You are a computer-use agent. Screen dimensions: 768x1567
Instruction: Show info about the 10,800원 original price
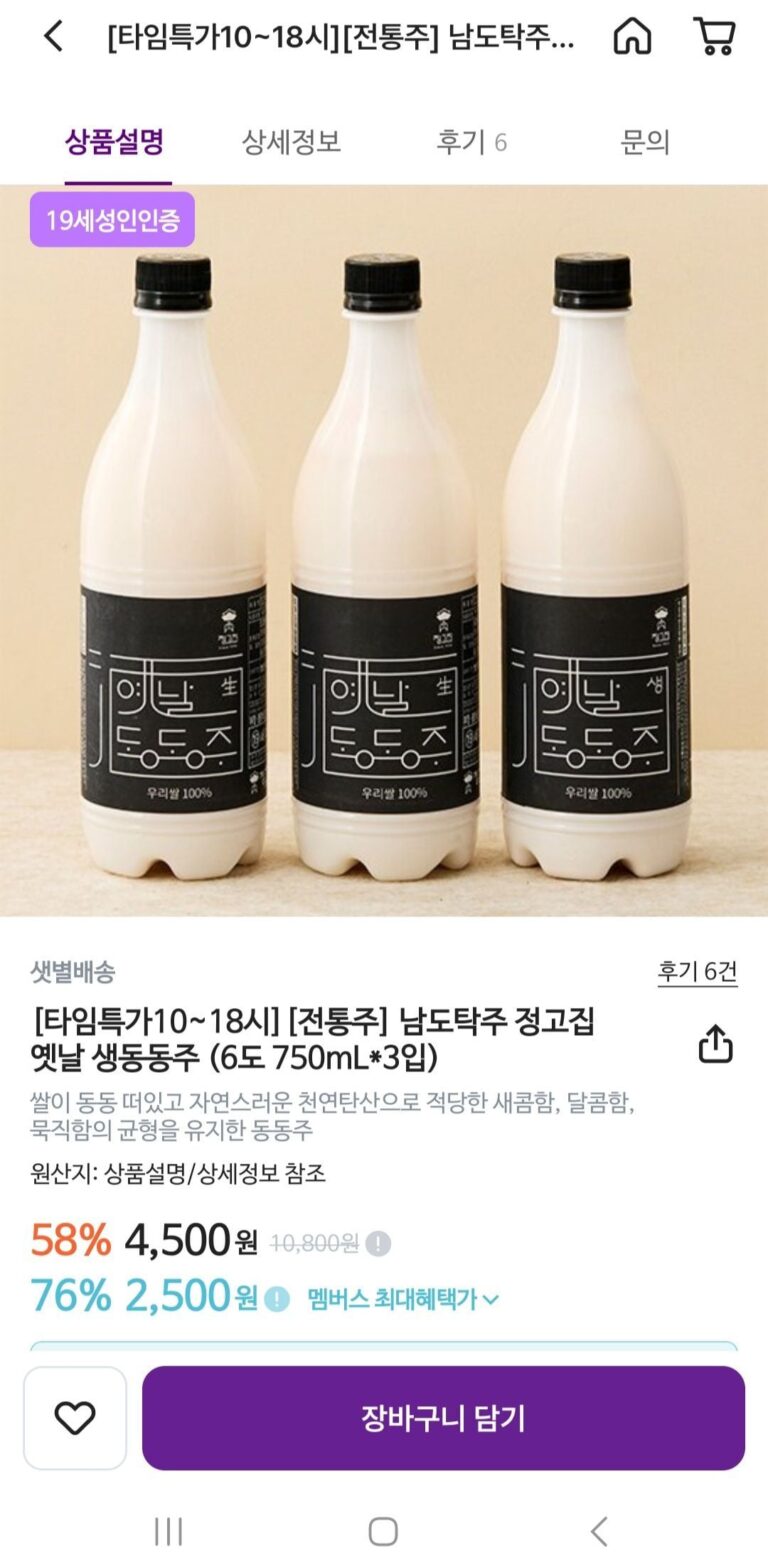pyautogui.click(x=378, y=1244)
